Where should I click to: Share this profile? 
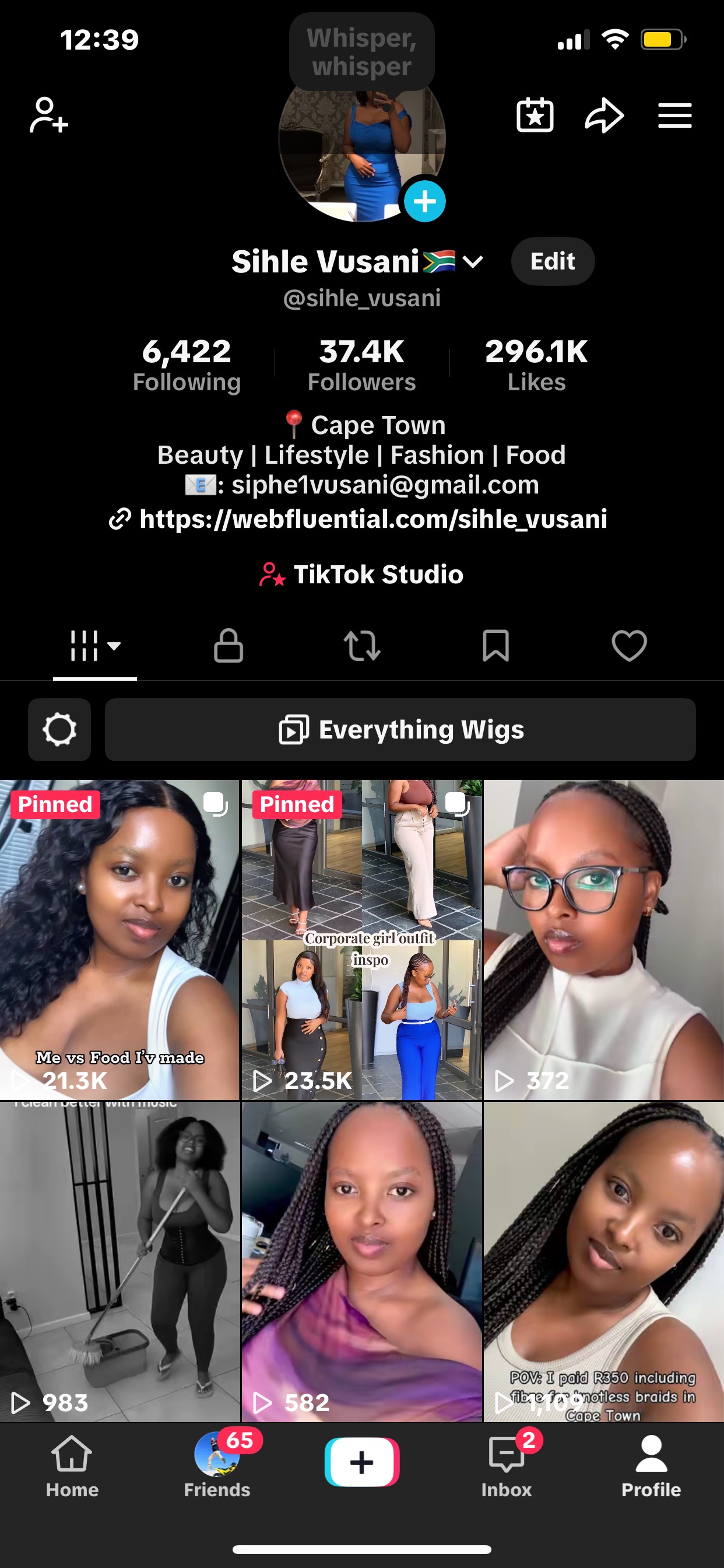(603, 115)
